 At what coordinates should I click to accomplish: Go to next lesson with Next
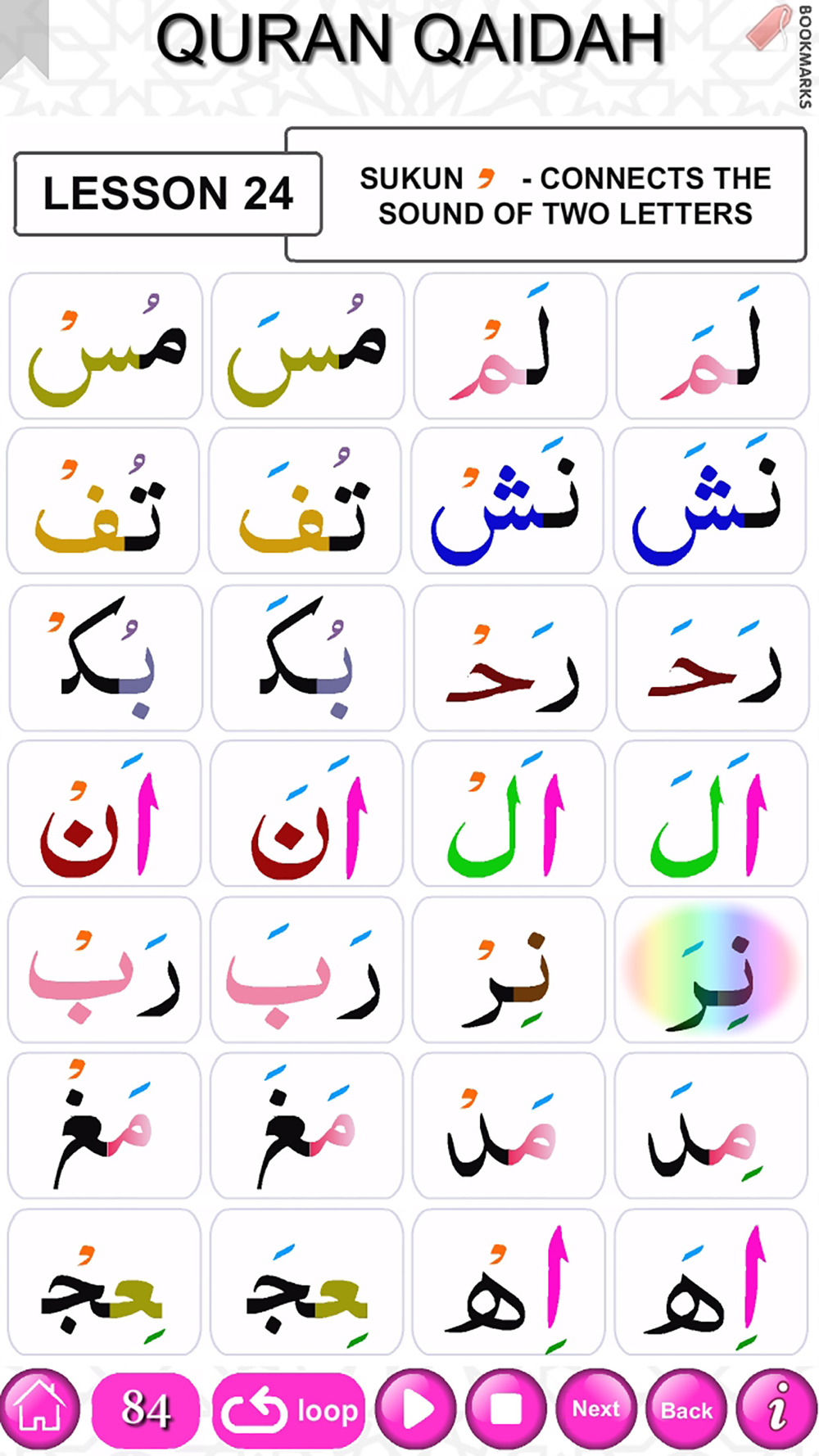(x=596, y=1409)
